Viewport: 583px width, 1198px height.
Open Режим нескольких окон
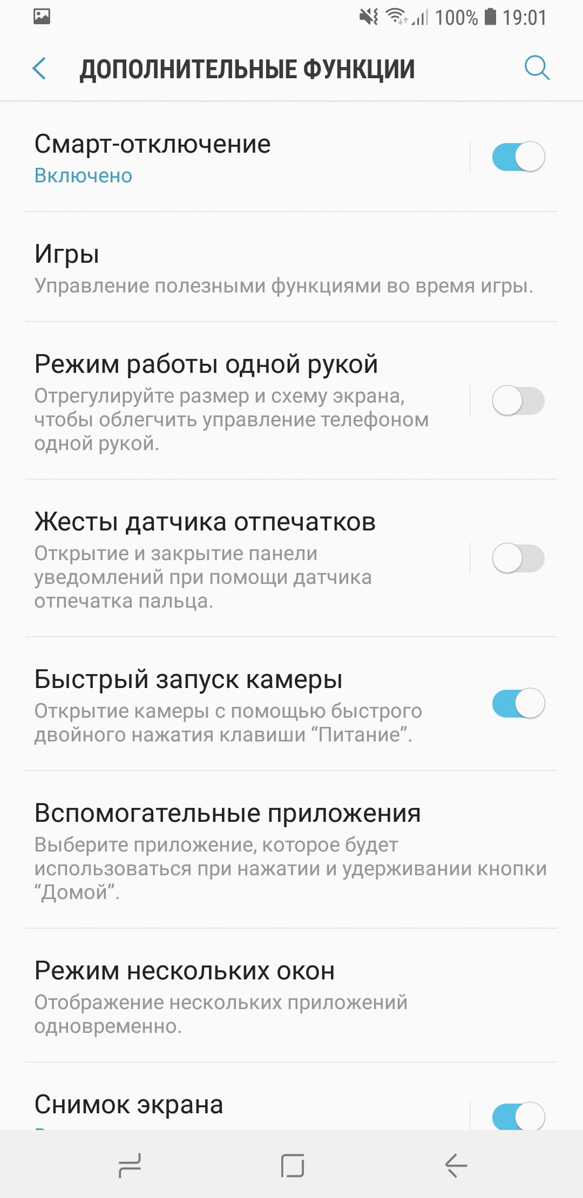[x=291, y=995]
